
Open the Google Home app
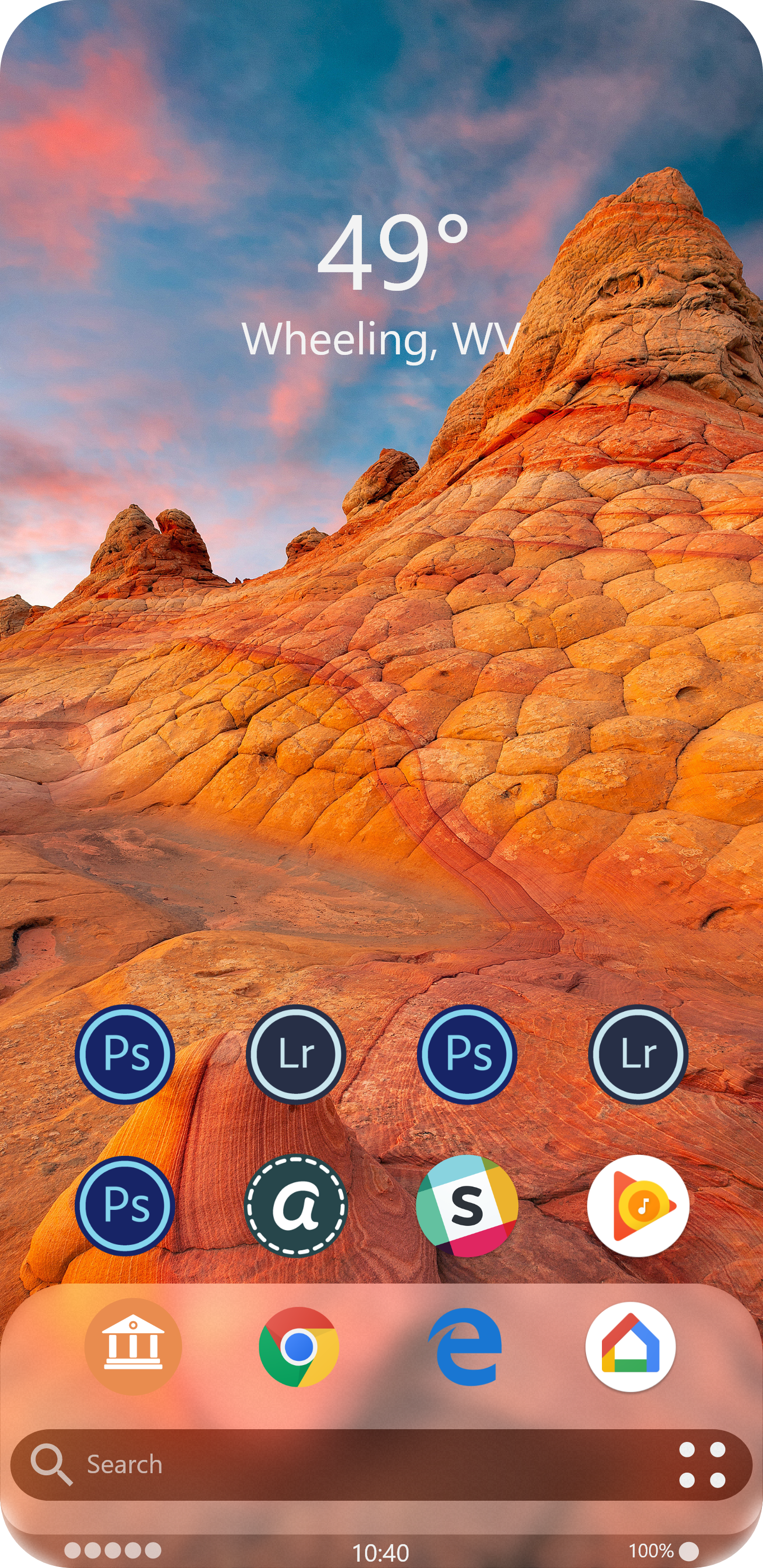pos(630,1347)
